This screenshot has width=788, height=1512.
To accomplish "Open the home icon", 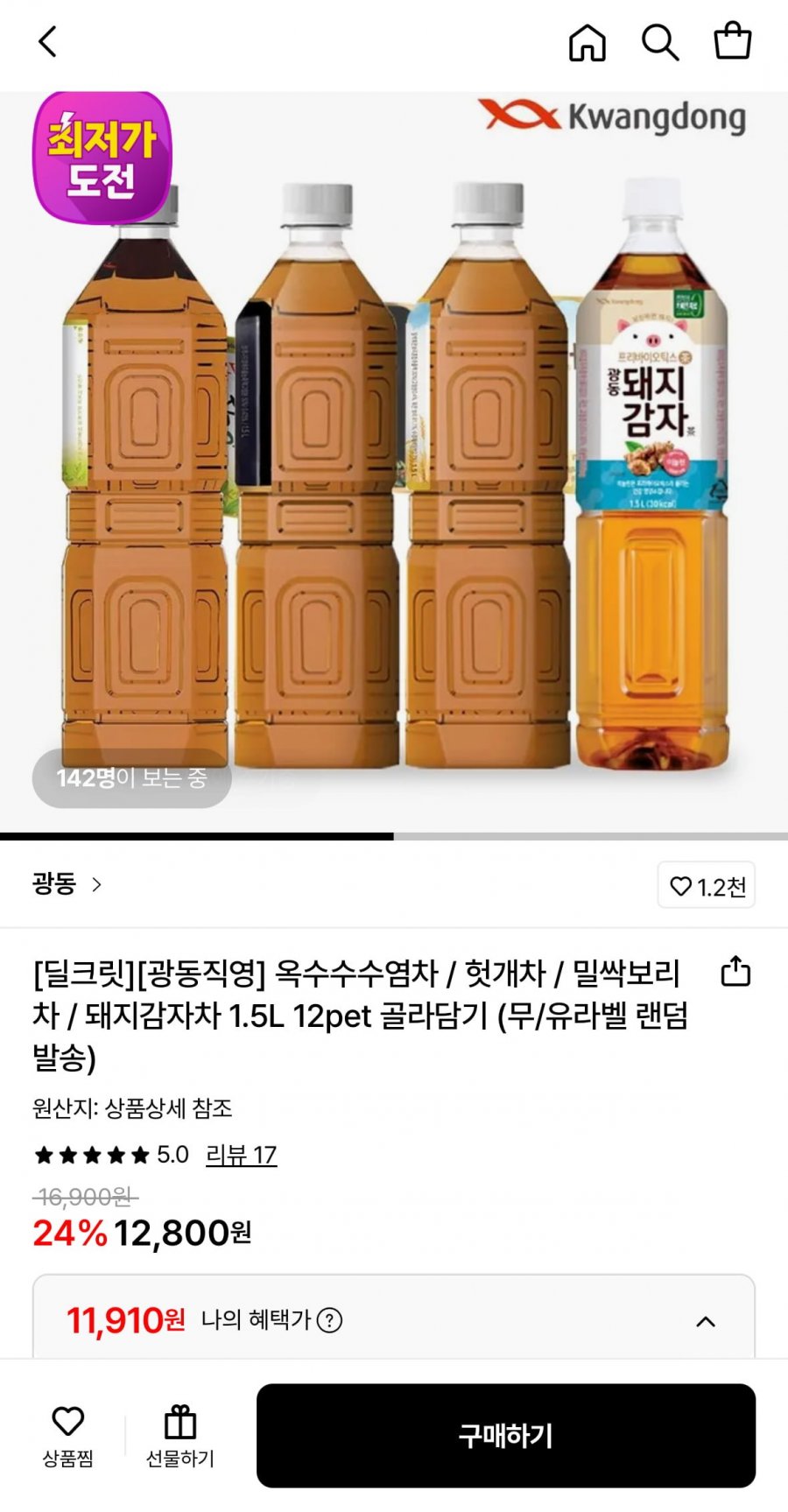I will point(587,41).
